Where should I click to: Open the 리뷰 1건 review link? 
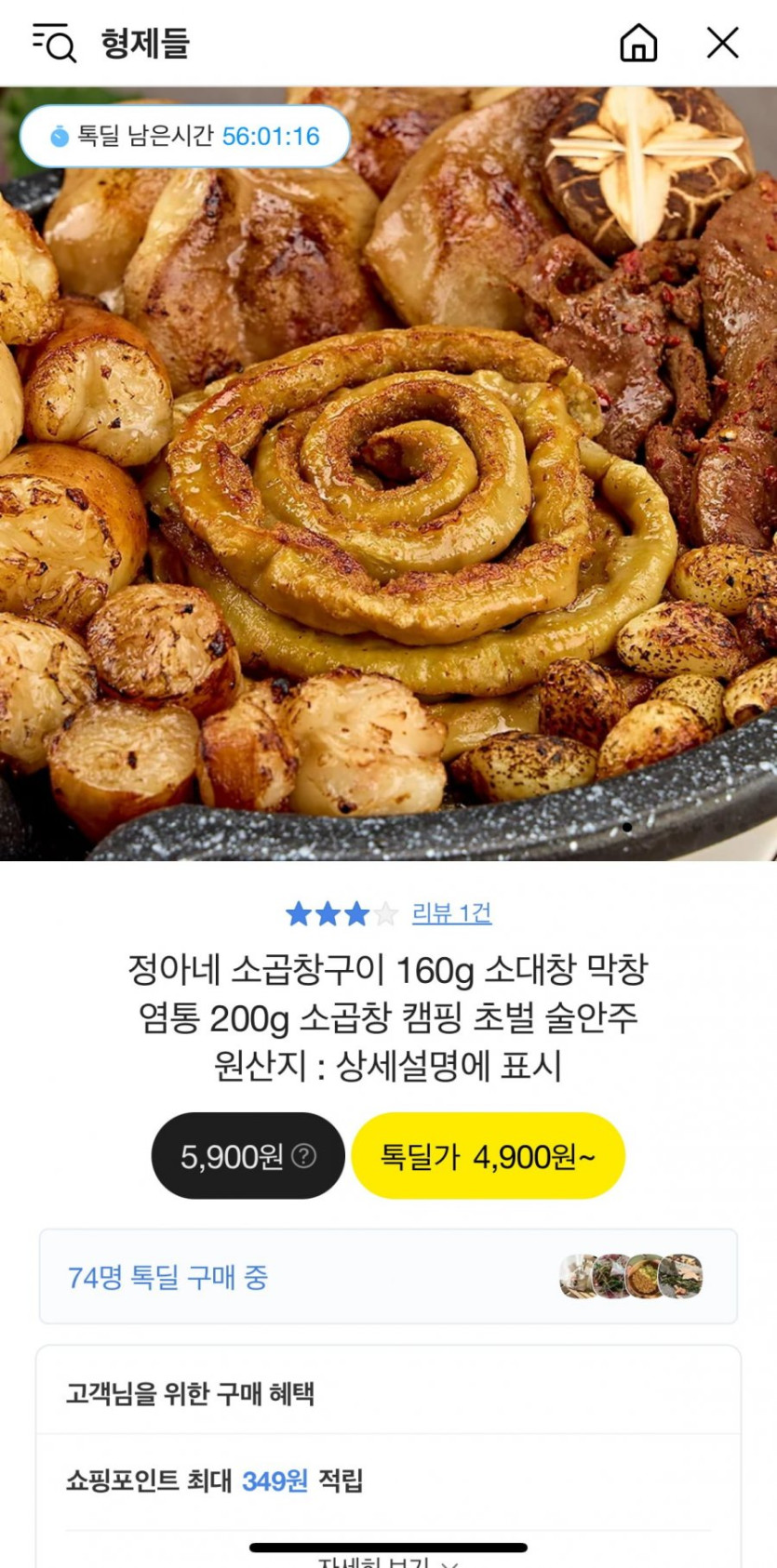point(451,913)
